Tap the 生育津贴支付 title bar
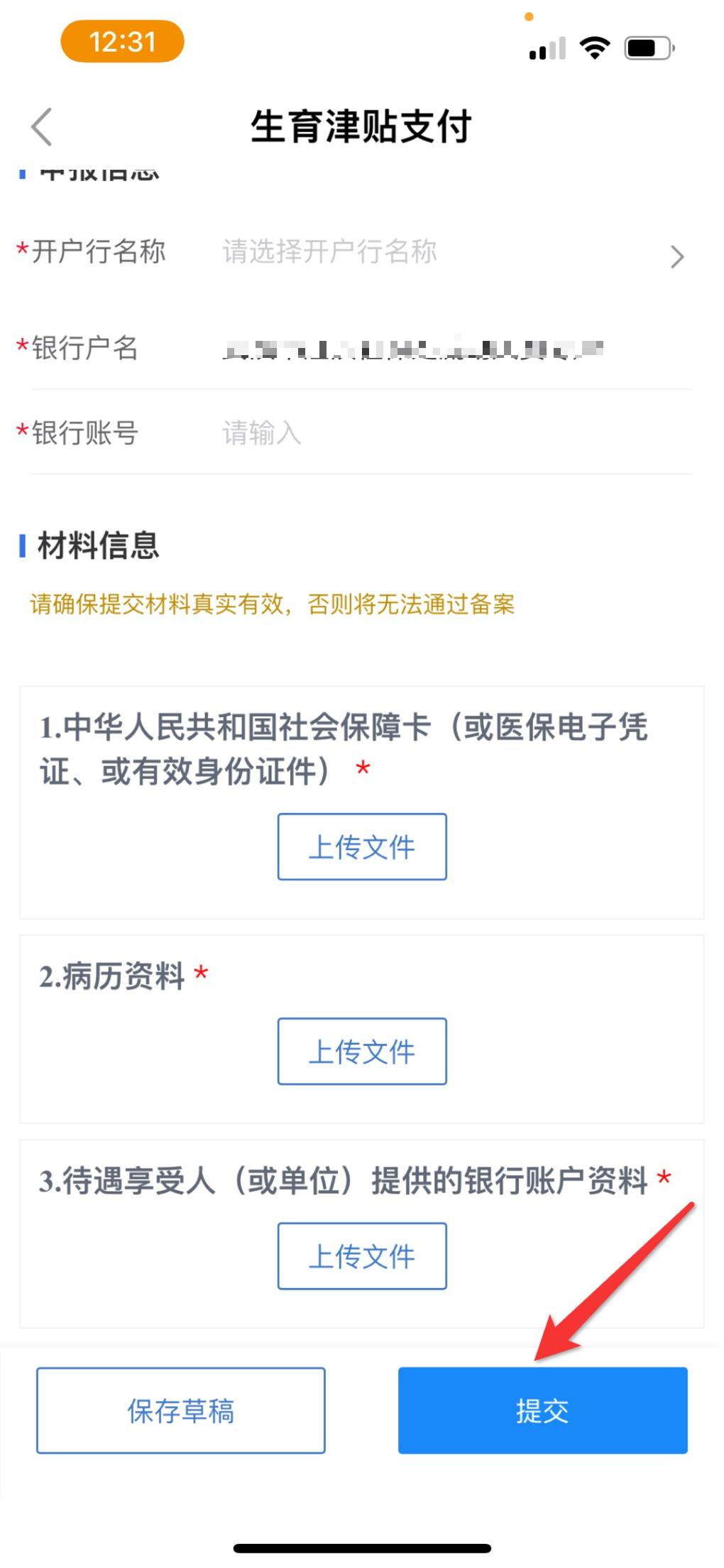 click(x=362, y=126)
